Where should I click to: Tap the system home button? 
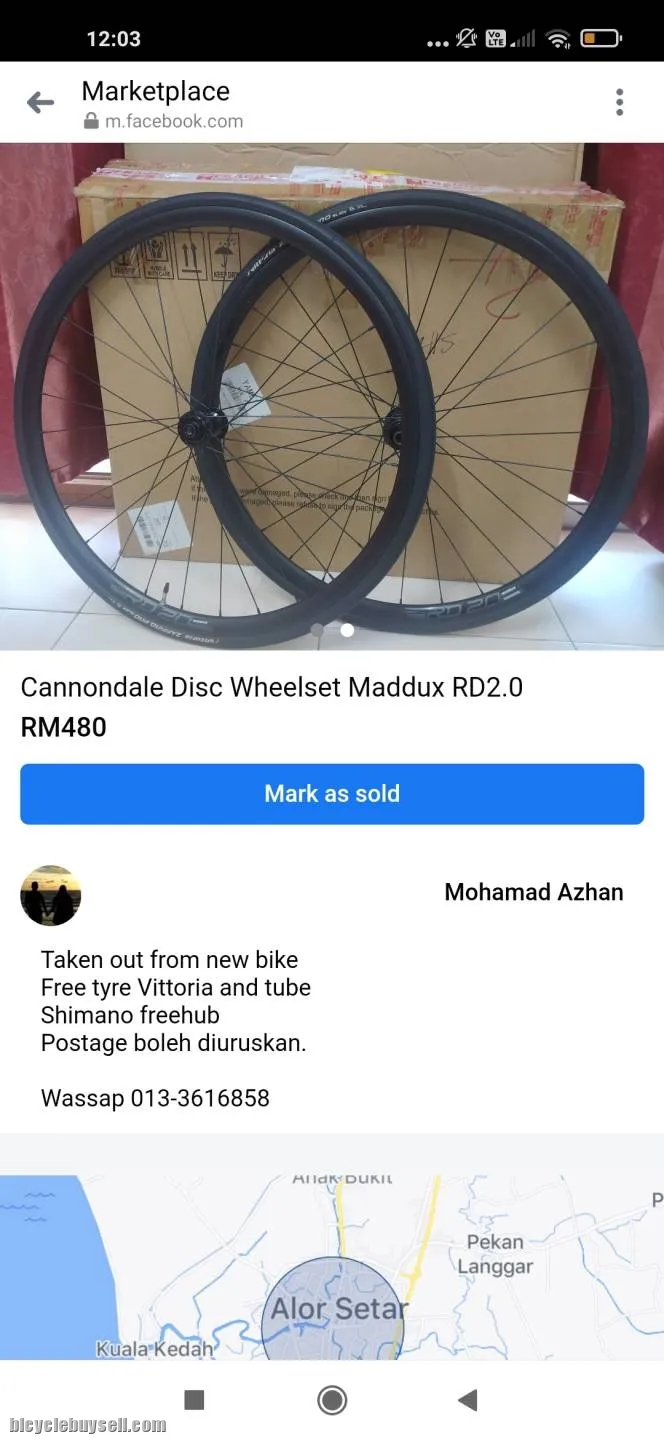click(332, 1400)
